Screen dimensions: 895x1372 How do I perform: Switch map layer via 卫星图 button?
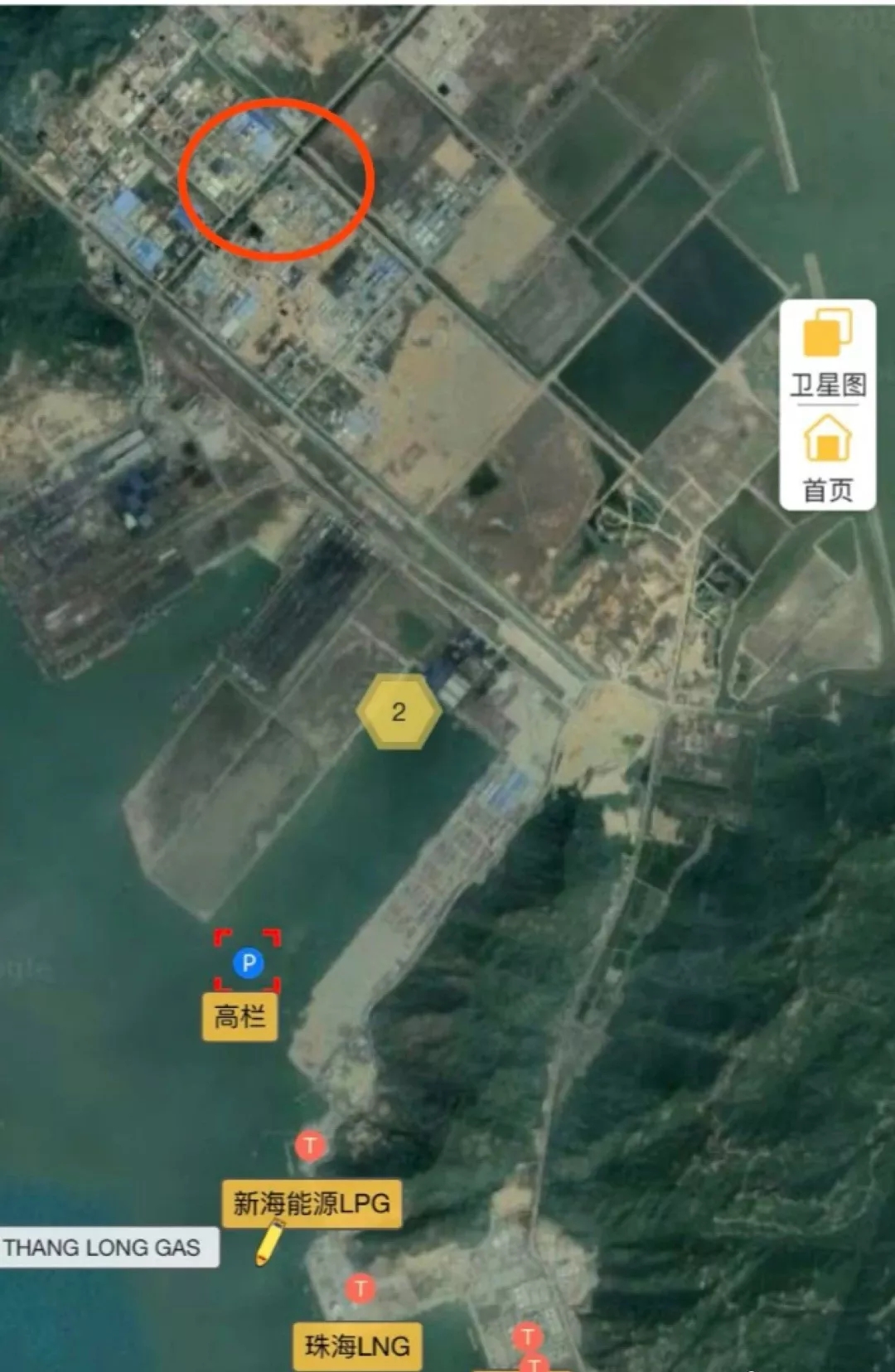tap(827, 353)
